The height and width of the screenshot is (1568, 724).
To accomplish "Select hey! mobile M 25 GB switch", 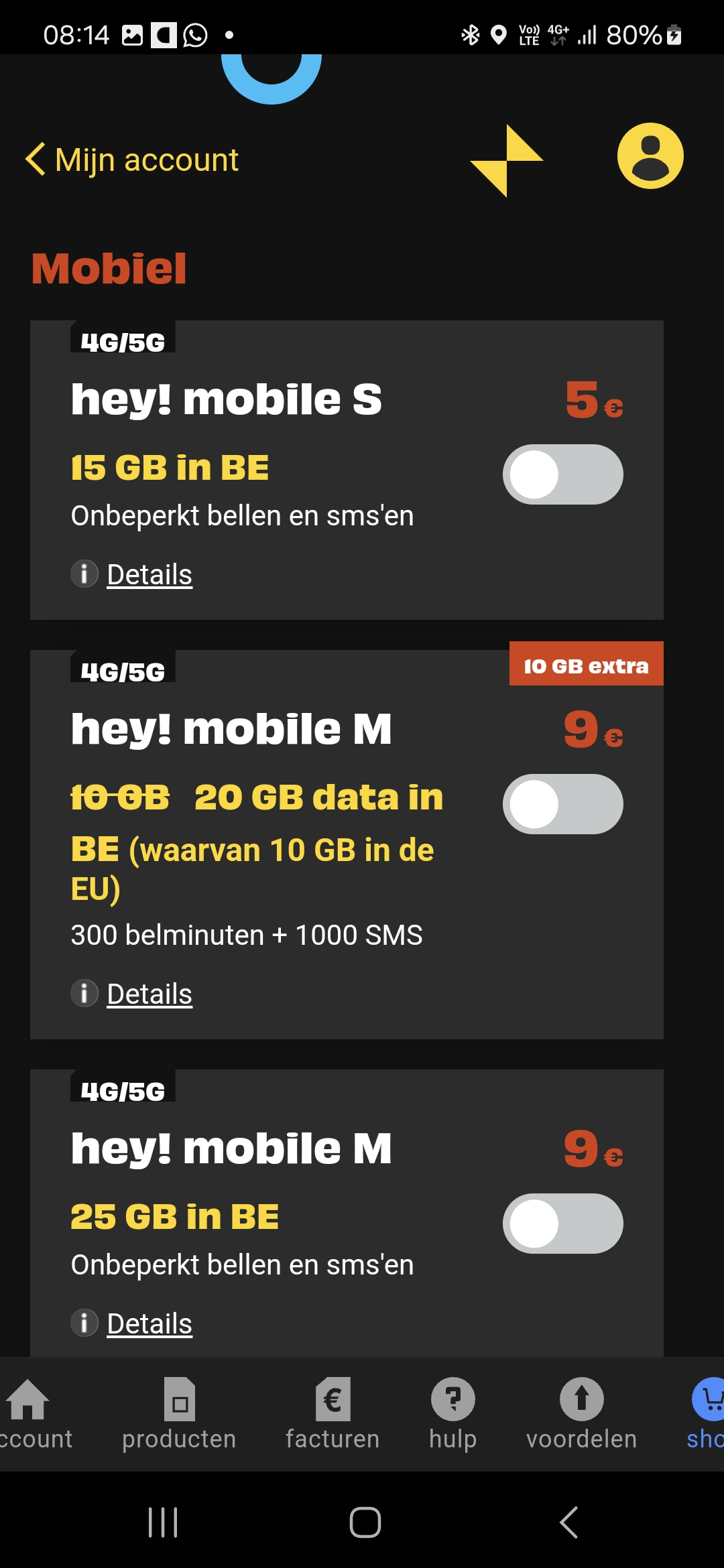I will click(562, 1224).
